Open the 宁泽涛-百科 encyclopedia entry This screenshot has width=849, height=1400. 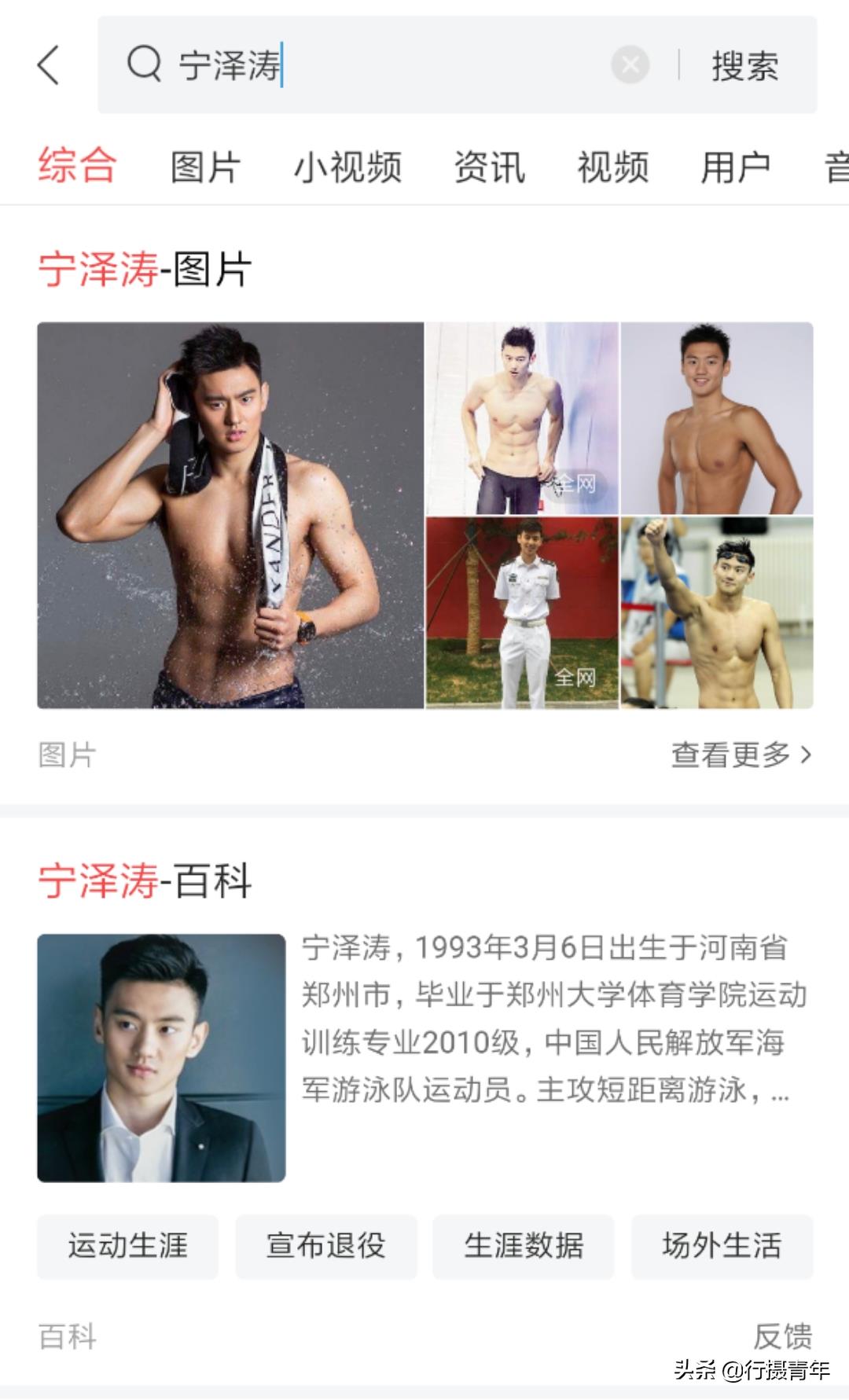coord(145,880)
